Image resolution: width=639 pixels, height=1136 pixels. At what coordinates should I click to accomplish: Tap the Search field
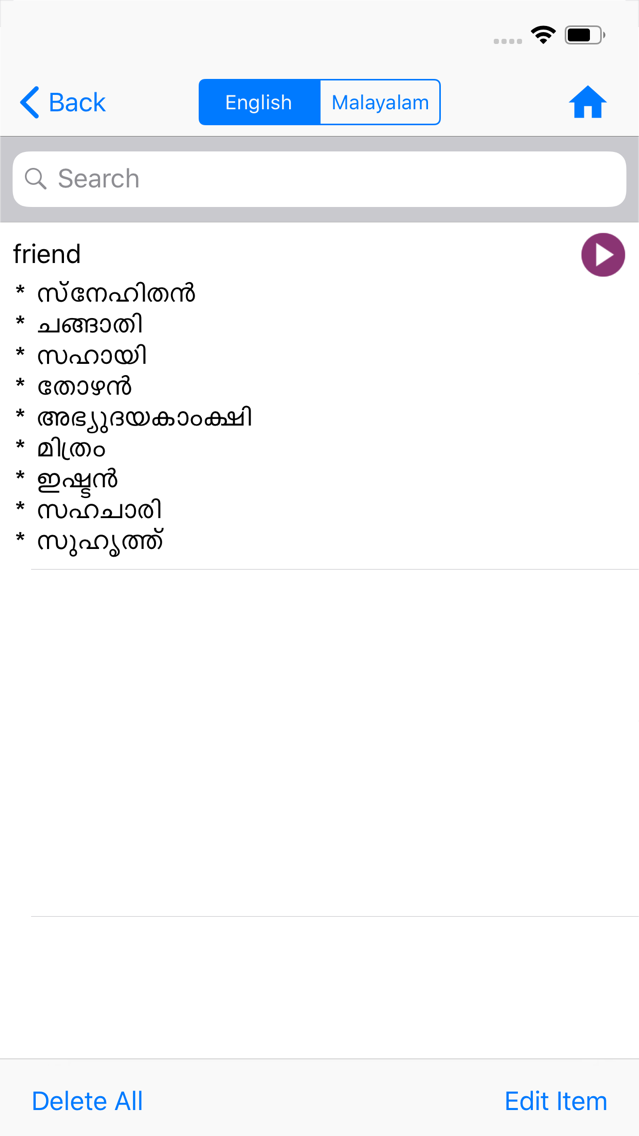click(x=320, y=179)
